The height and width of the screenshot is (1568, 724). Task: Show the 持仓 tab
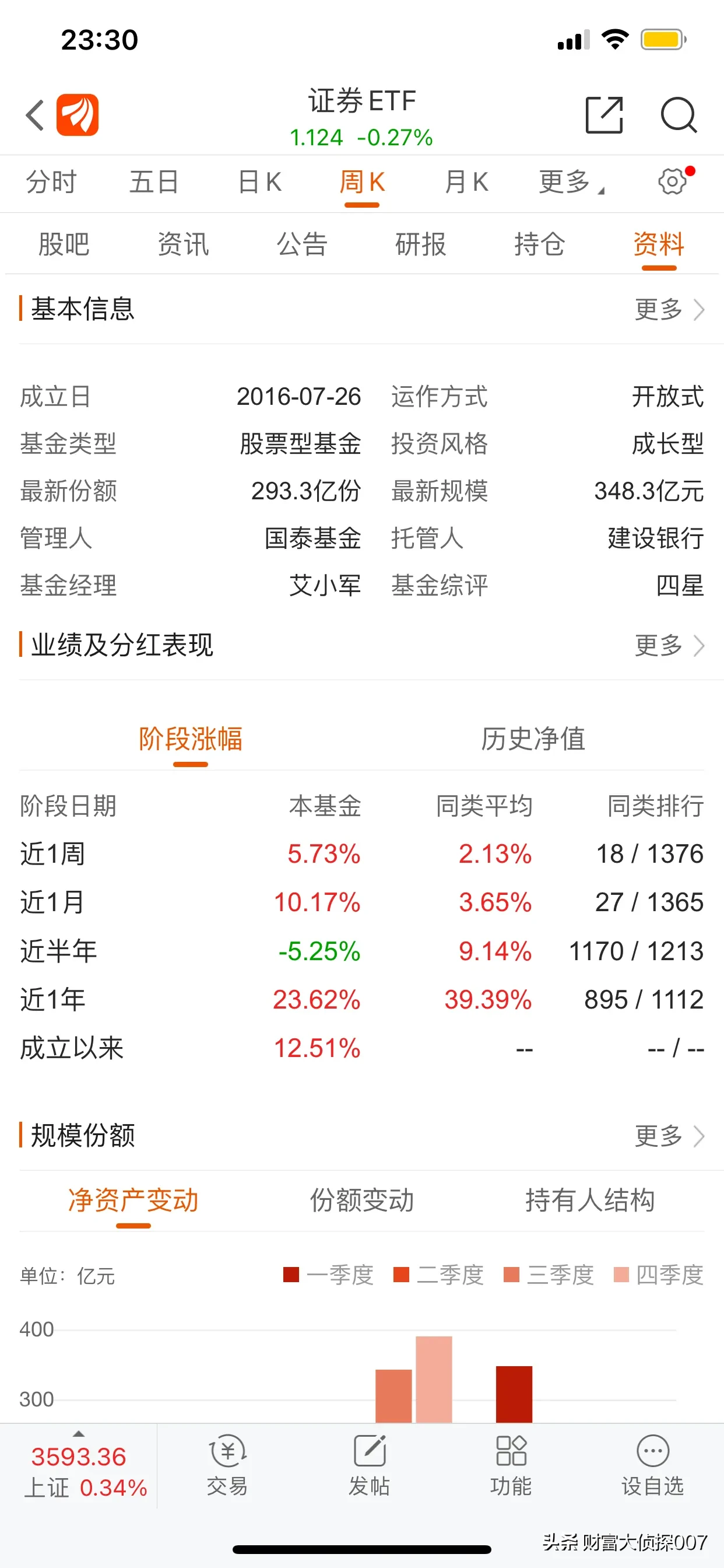pos(540,244)
